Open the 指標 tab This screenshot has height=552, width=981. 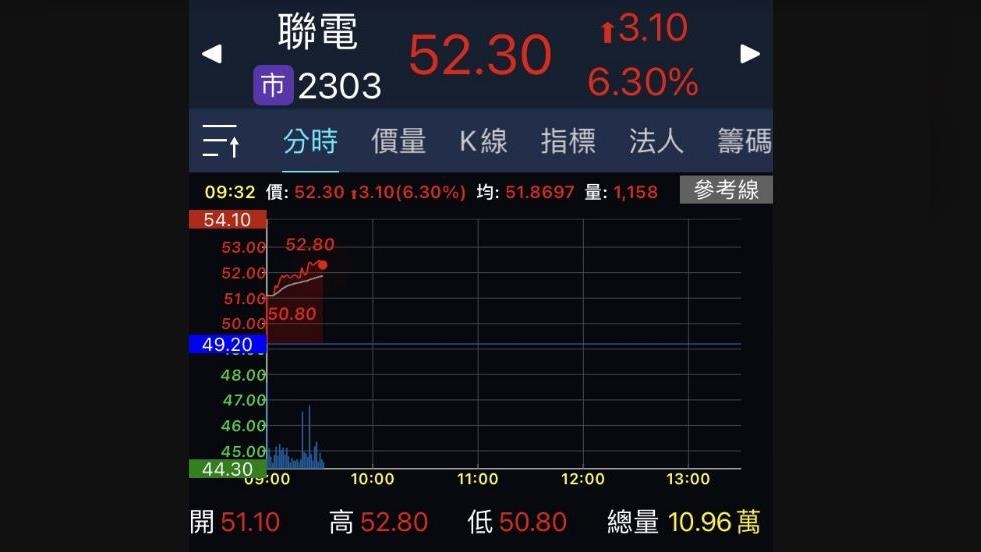coord(568,142)
